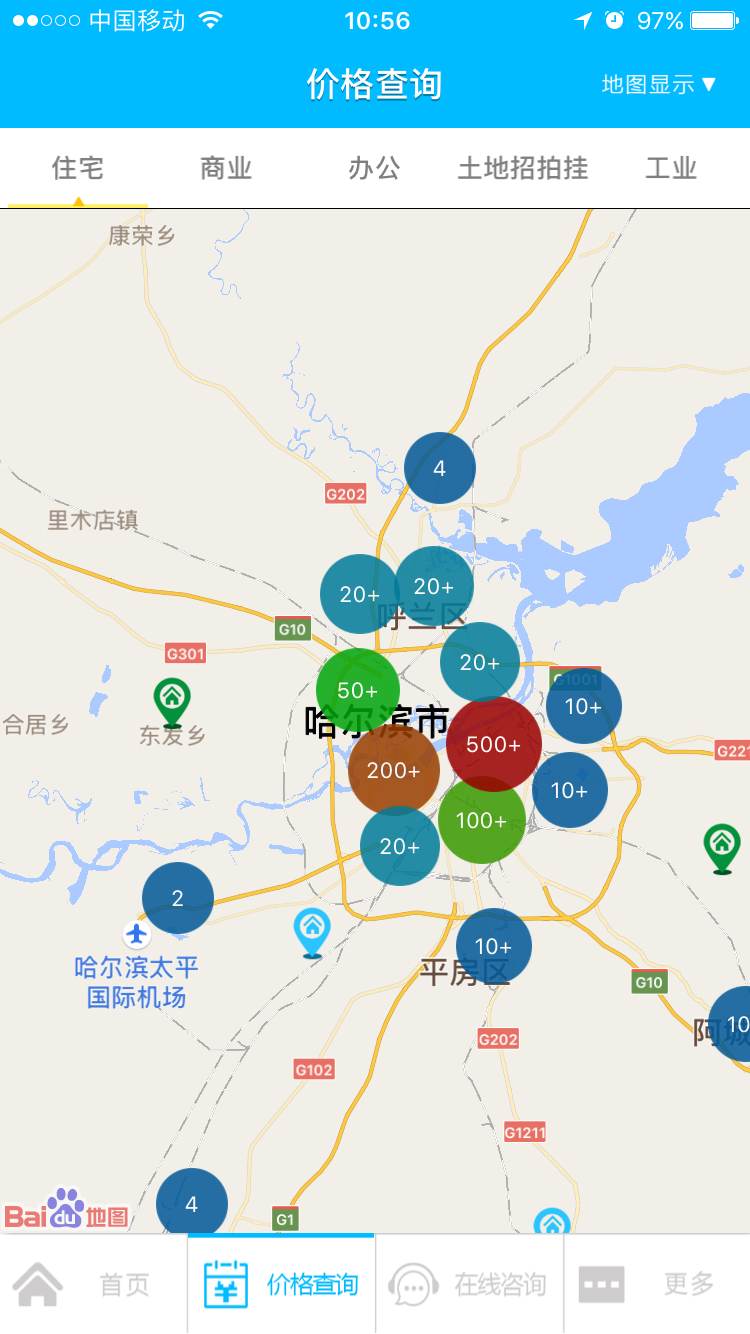This screenshot has height=1334, width=750.
Task: Tap the green house pin near 东发乡
Action: click(172, 702)
